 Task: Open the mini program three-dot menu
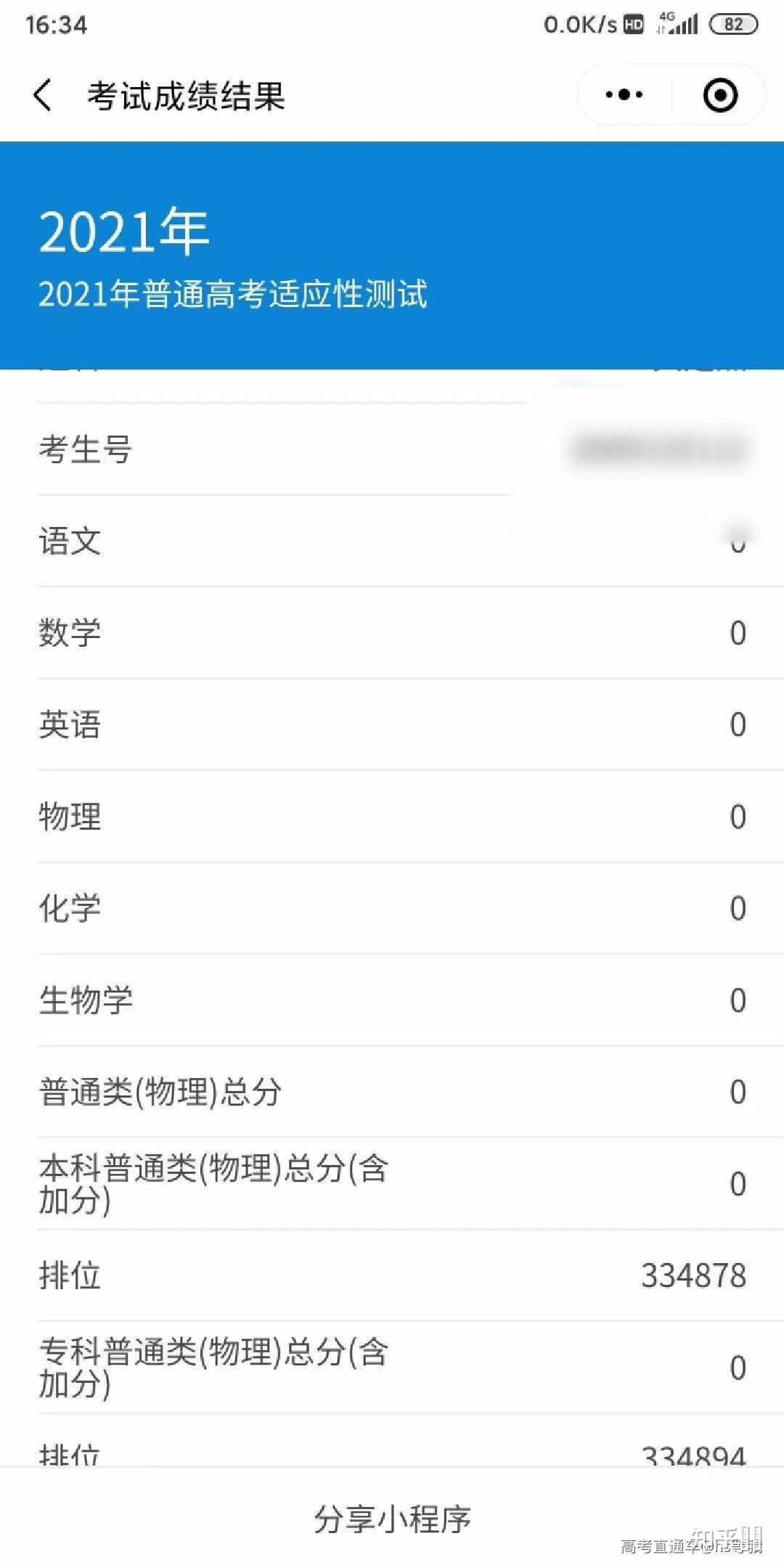624,95
